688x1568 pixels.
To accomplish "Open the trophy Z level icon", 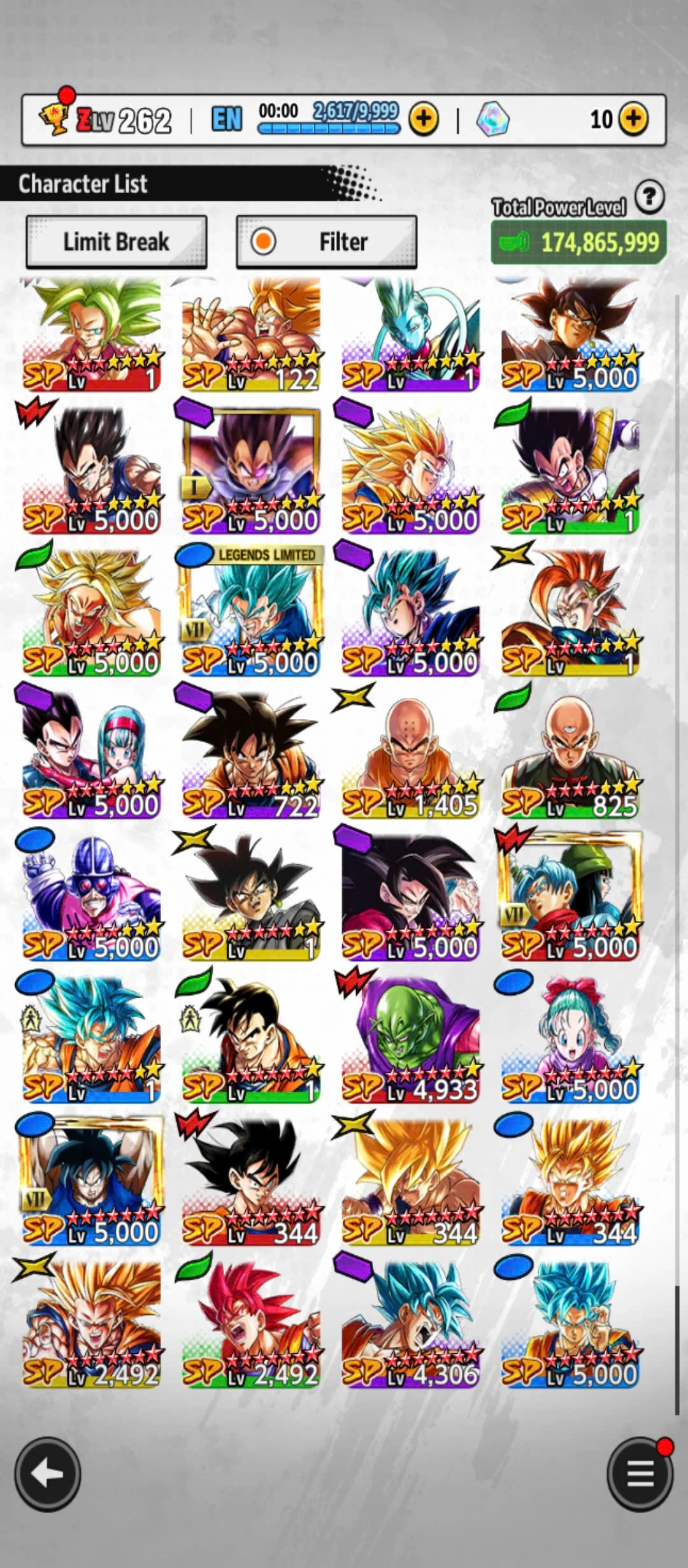I will pyautogui.click(x=54, y=117).
